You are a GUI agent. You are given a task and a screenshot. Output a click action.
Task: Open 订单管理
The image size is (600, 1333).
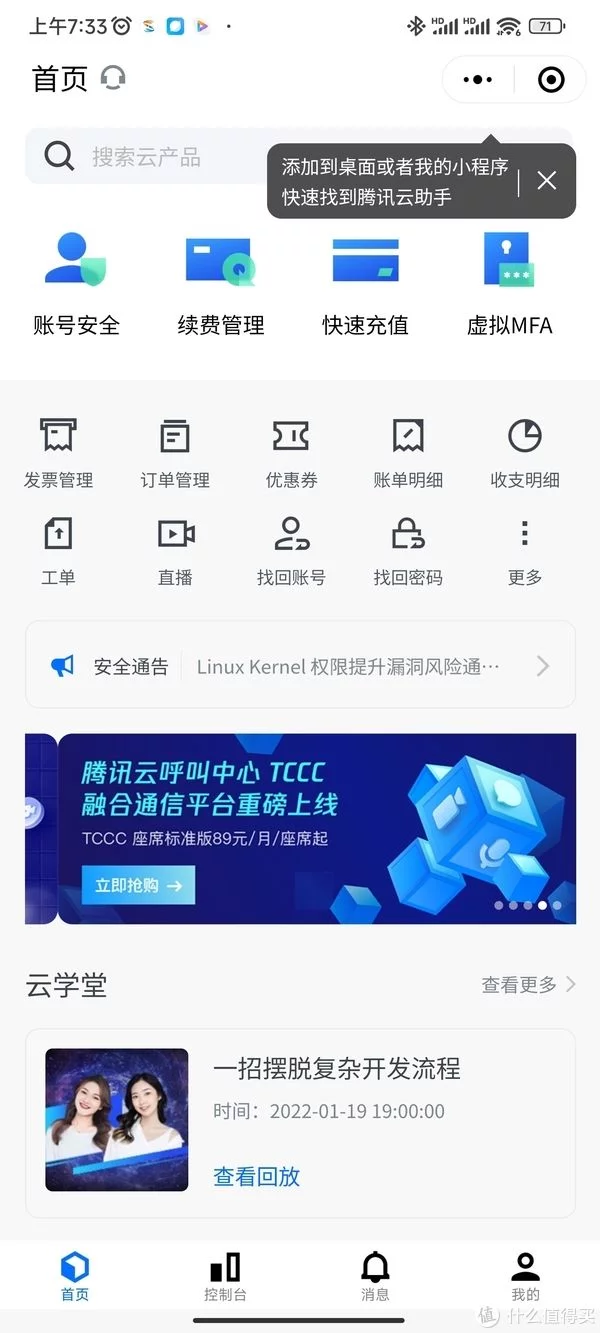tap(175, 454)
